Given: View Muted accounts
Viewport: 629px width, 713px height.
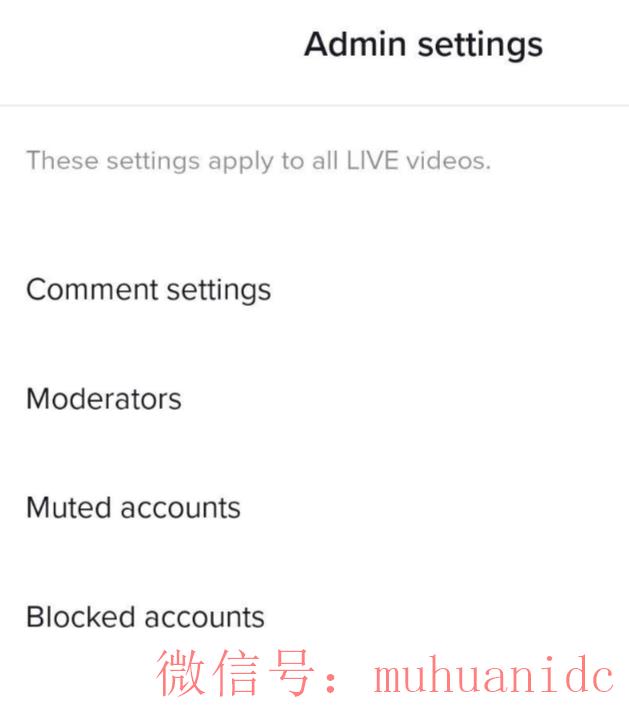Looking at the screenshot, I should [133, 507].
